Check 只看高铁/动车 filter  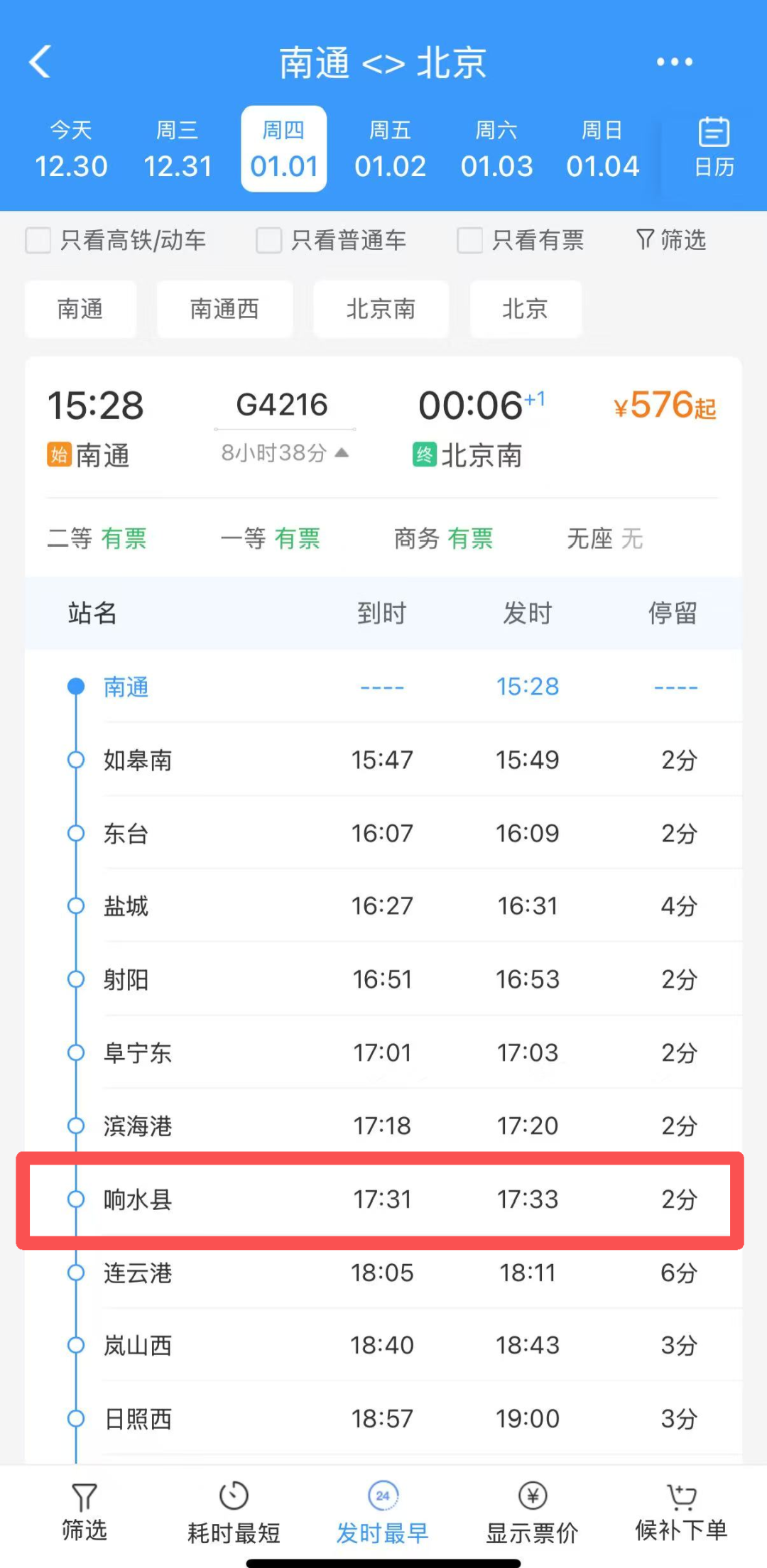coord(38,240)
